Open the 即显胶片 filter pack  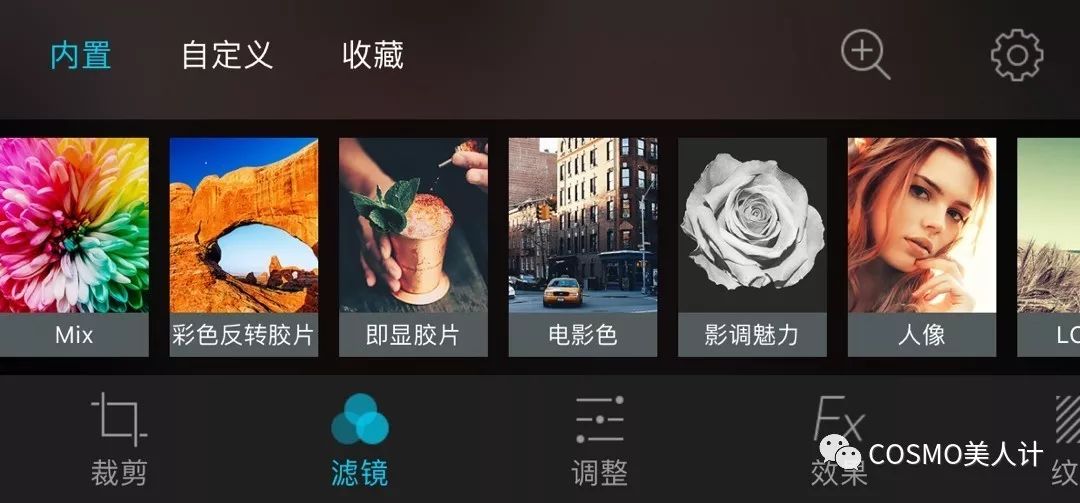[413, 246]
